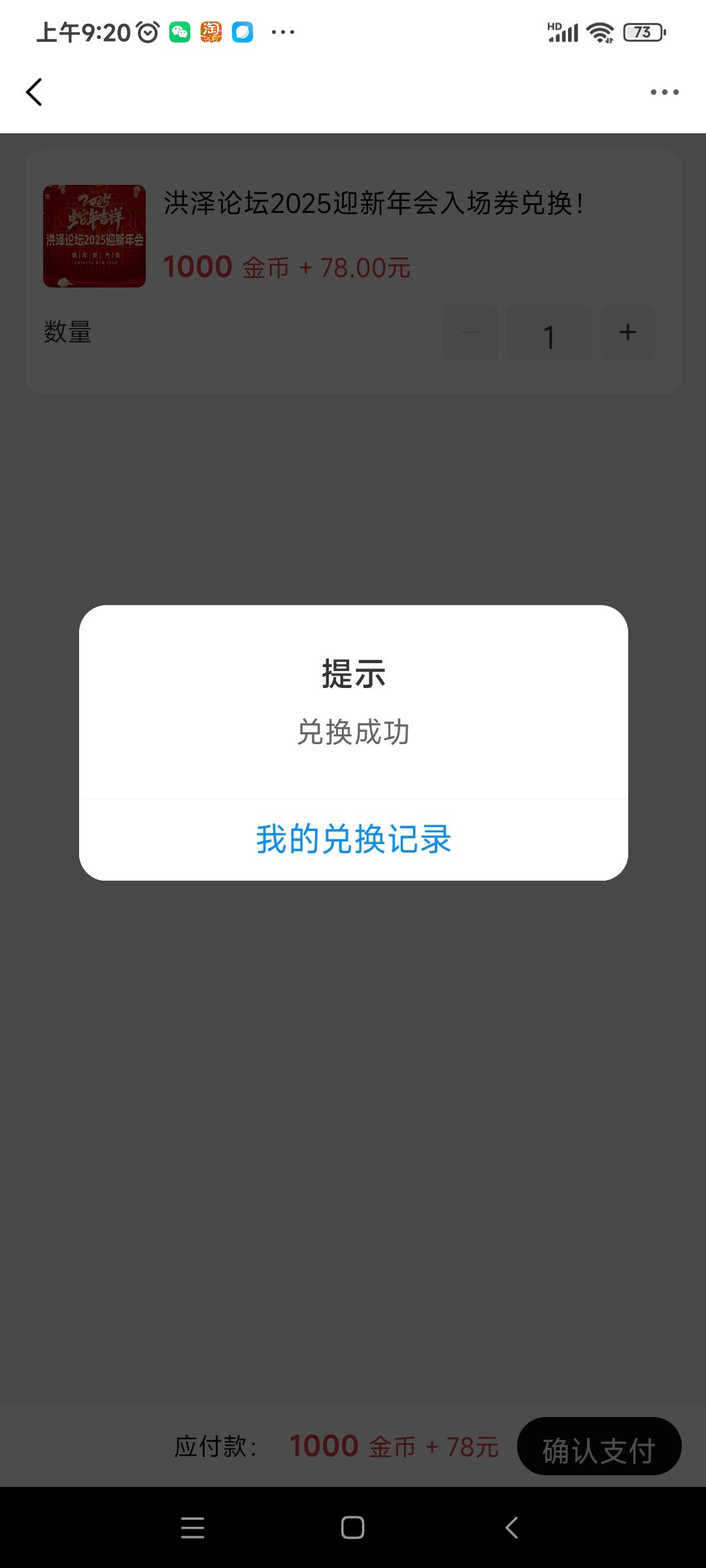Go to the system home screen
The width and height of the screenshot is (706, 1568).
[x=353, y=1527]
